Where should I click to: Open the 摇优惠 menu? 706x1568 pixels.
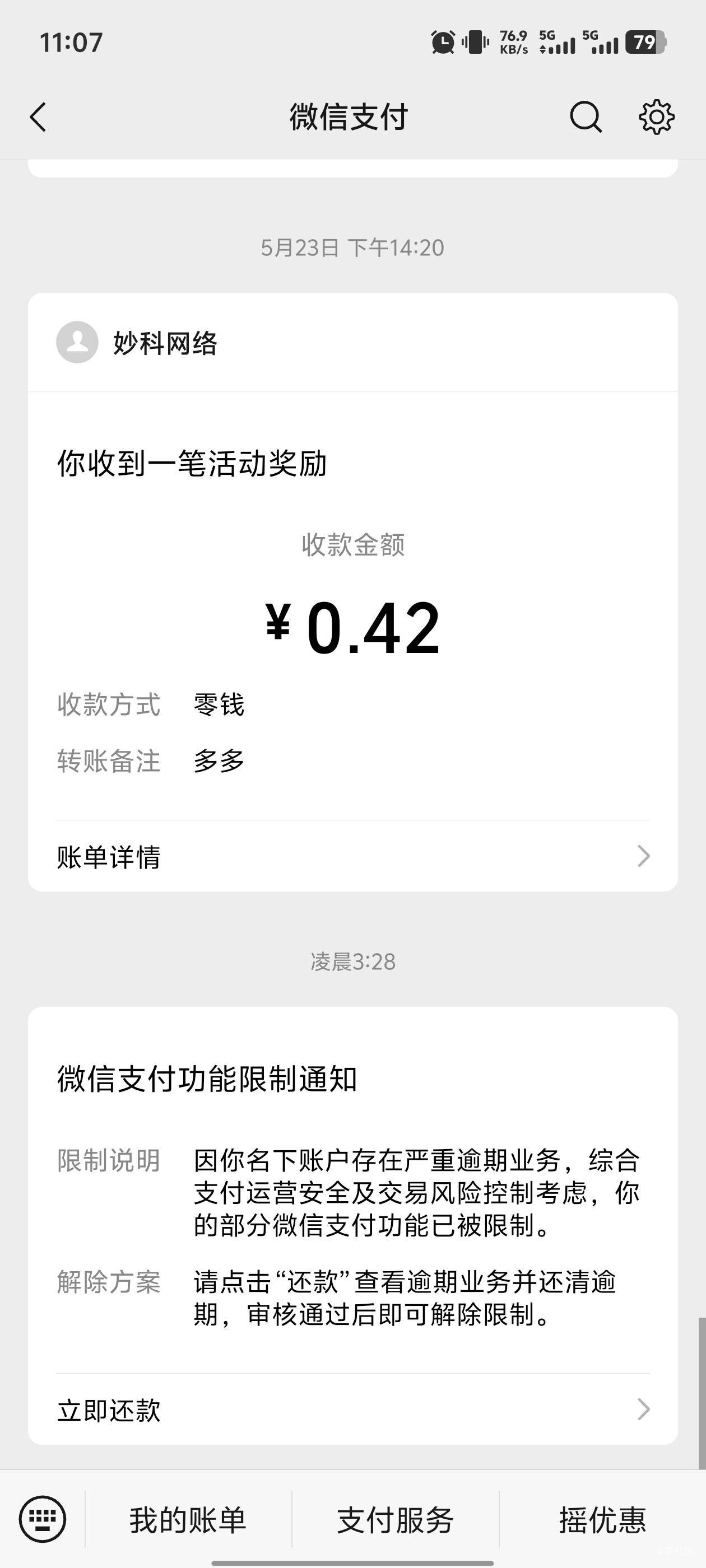point(602,1519)
